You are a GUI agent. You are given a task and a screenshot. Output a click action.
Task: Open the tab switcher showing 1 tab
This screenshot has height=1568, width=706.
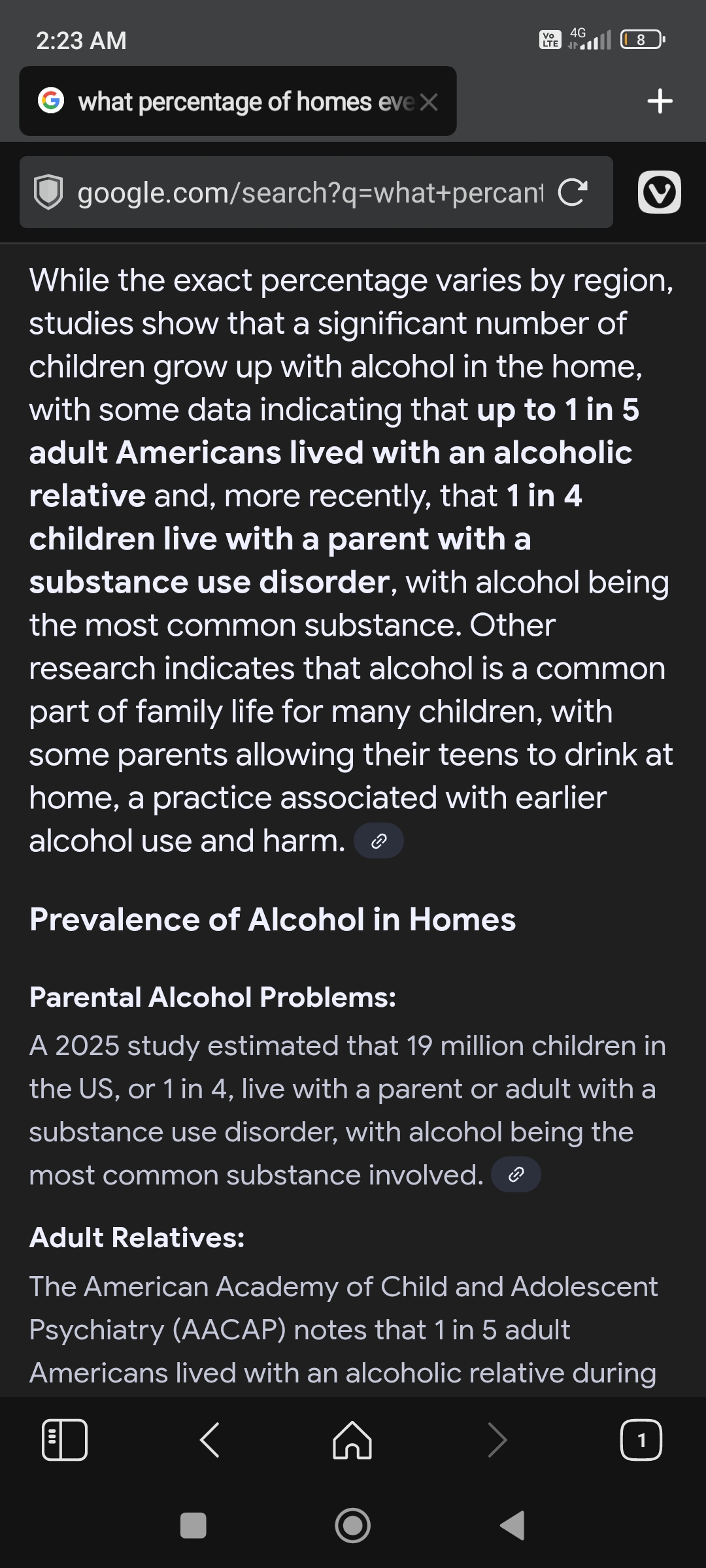click(x=641, y=1440)
